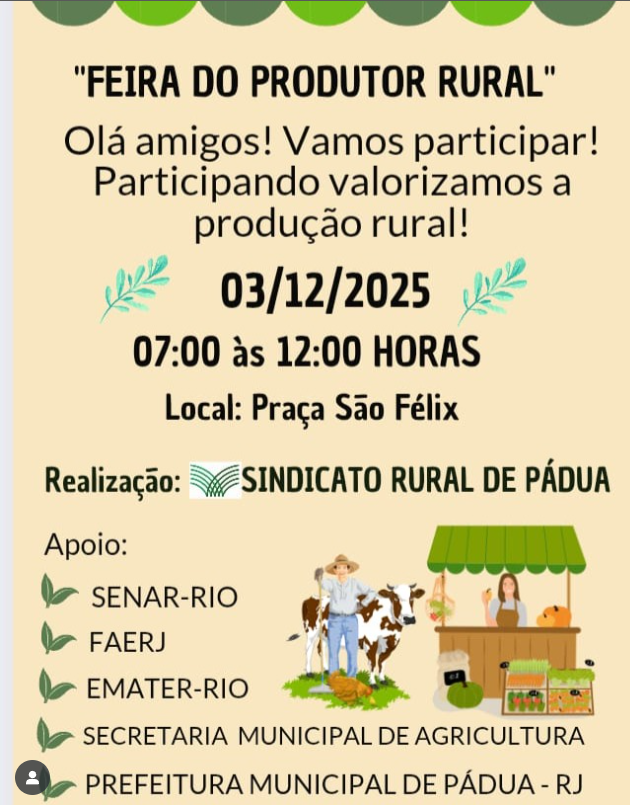630x805 pixels.
Task: Show tagged people on this post
Action: (32, 778)
